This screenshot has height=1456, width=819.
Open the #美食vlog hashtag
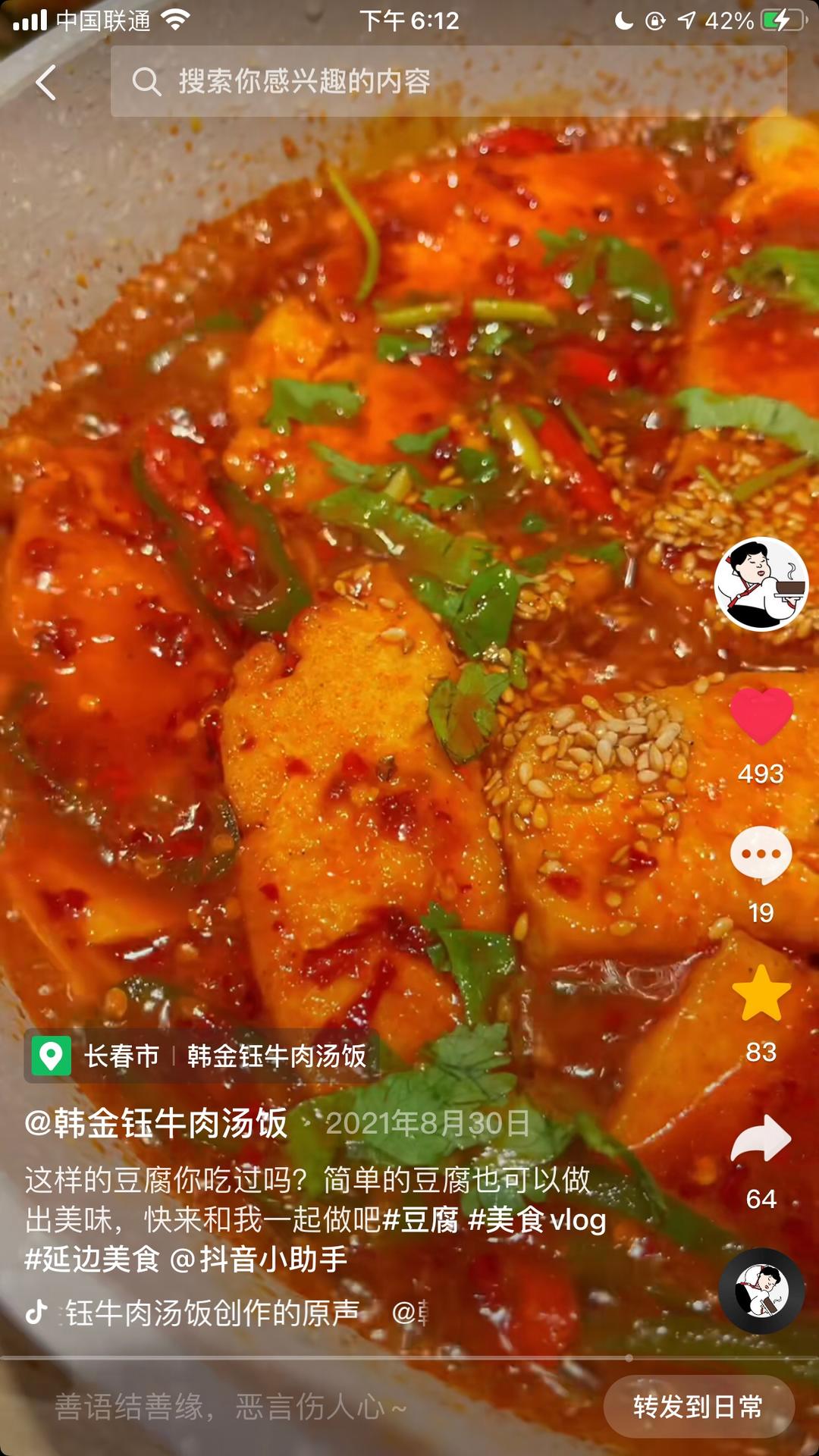click(x=538, y=1220)
